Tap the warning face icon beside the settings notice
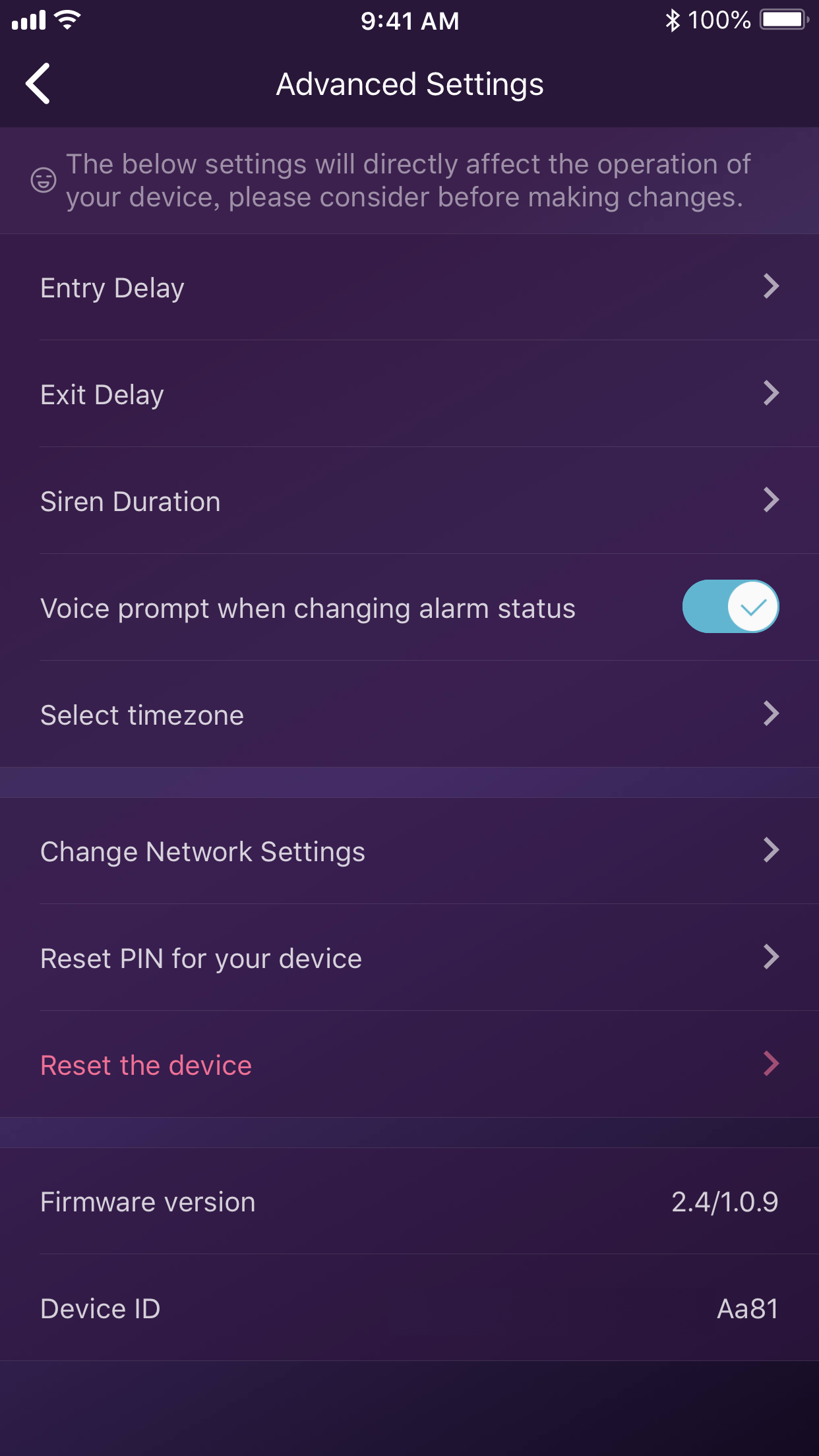819x1456 pixels. pos(42,181)
